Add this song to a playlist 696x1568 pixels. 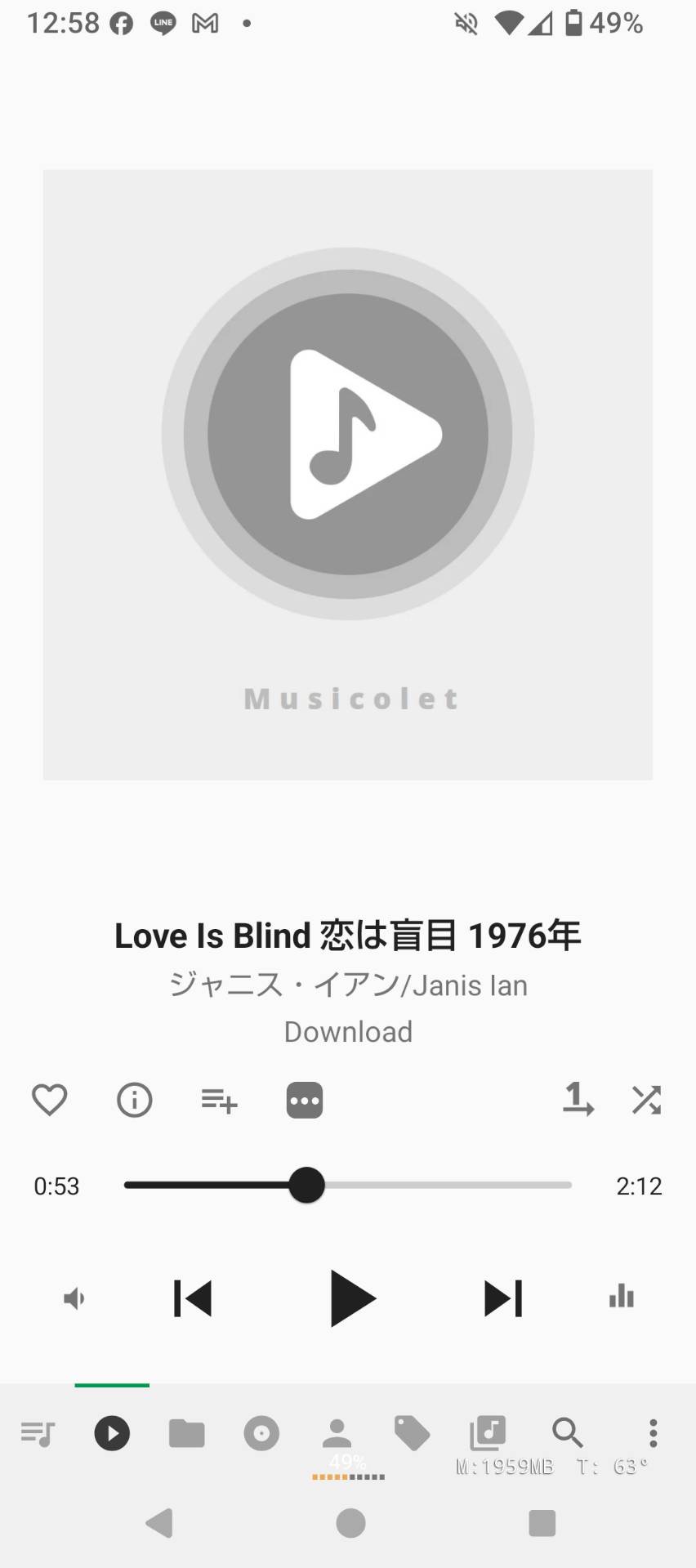[219, 1101]
